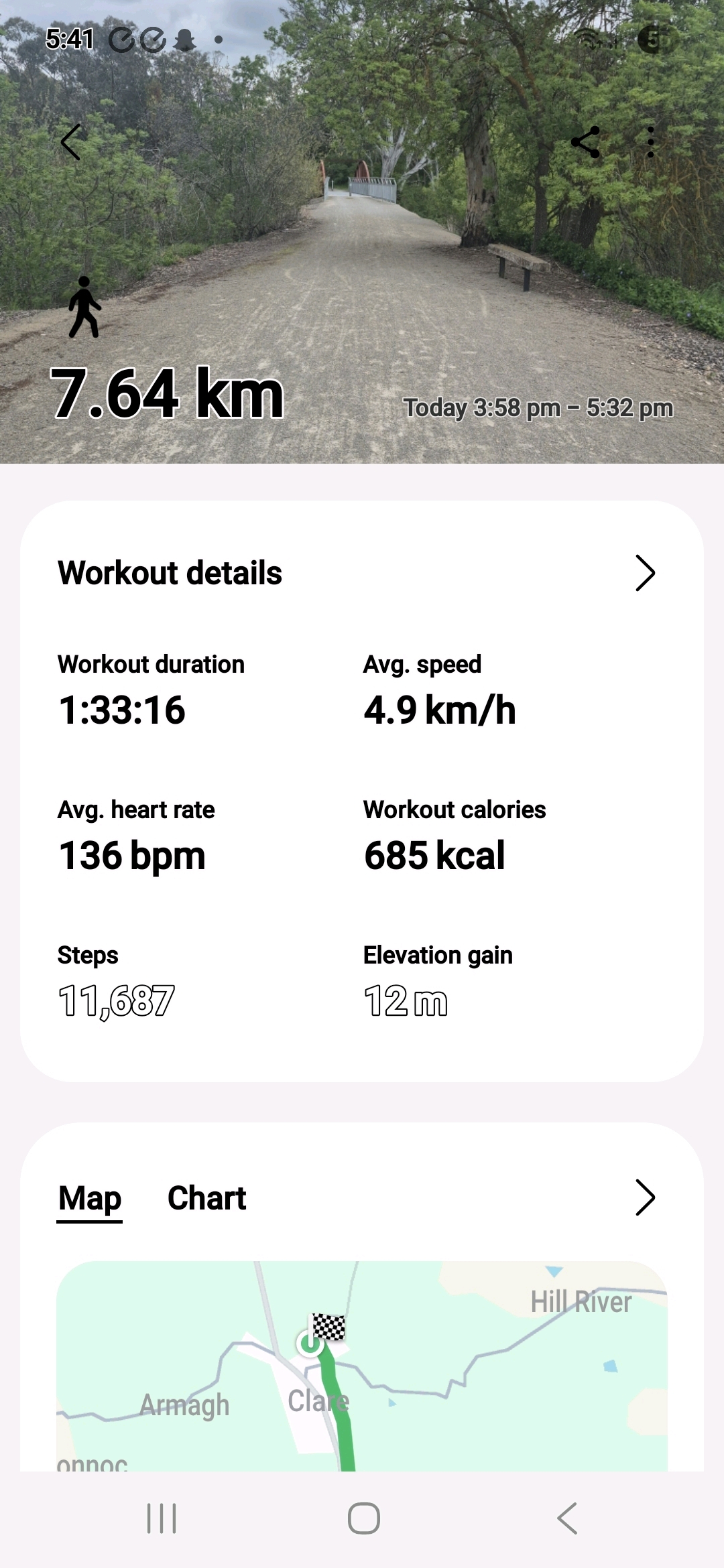Select the Map tab
Screen dimensions: 724x1568
click(x=90, y=1198)
